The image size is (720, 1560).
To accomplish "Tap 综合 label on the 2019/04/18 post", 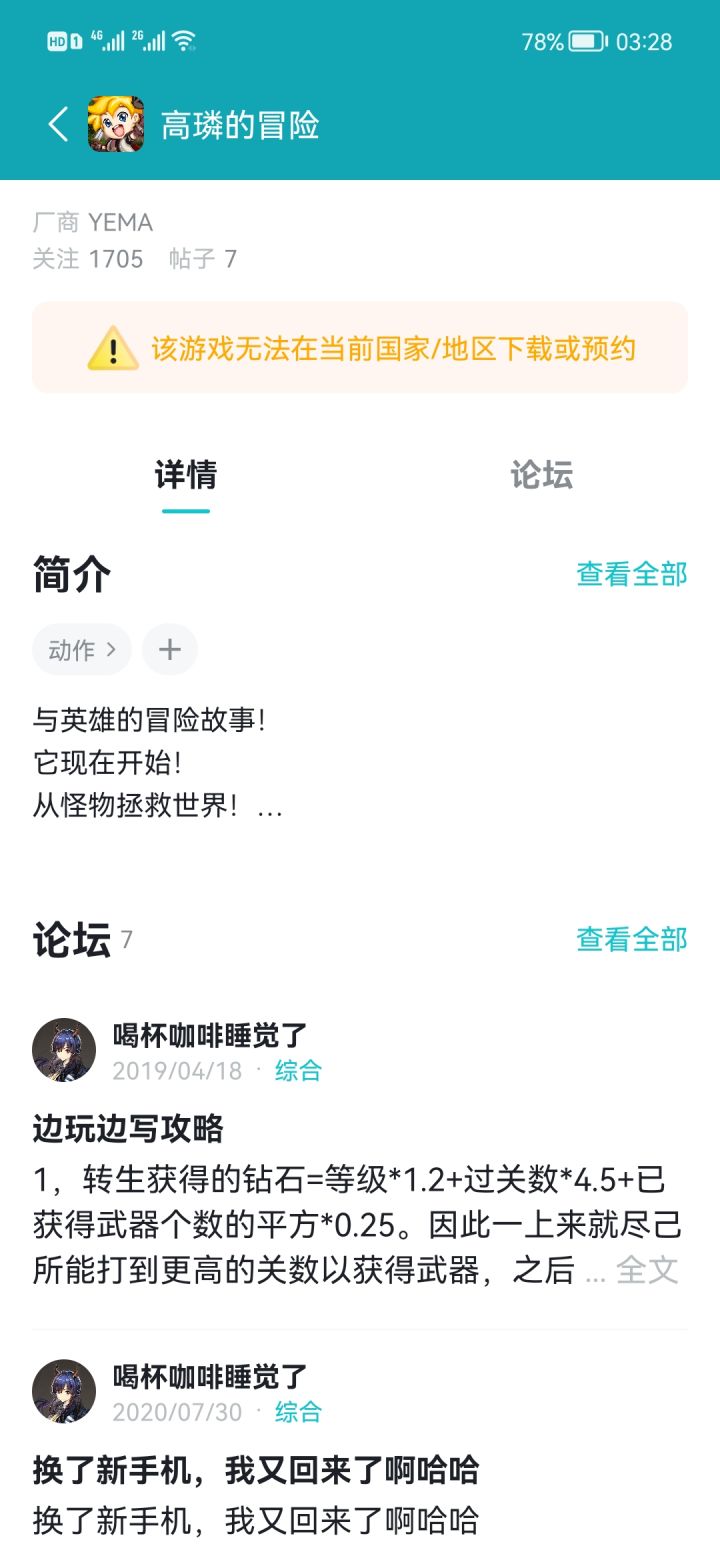I will pos(298,1070).
